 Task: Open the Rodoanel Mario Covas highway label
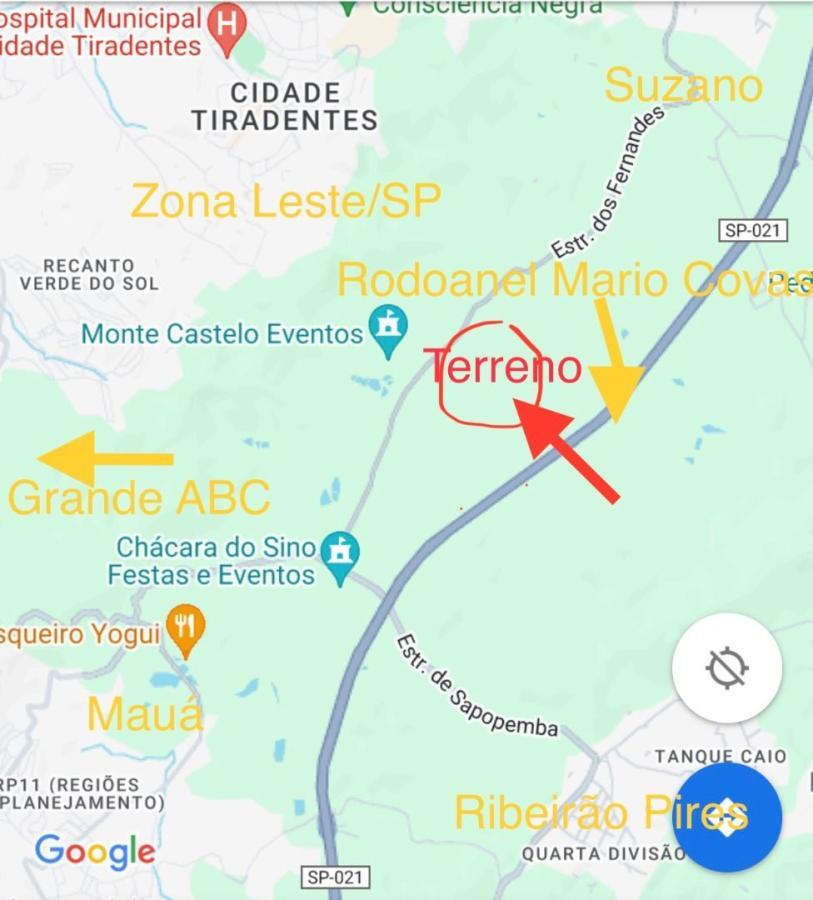tap(569, 280)
